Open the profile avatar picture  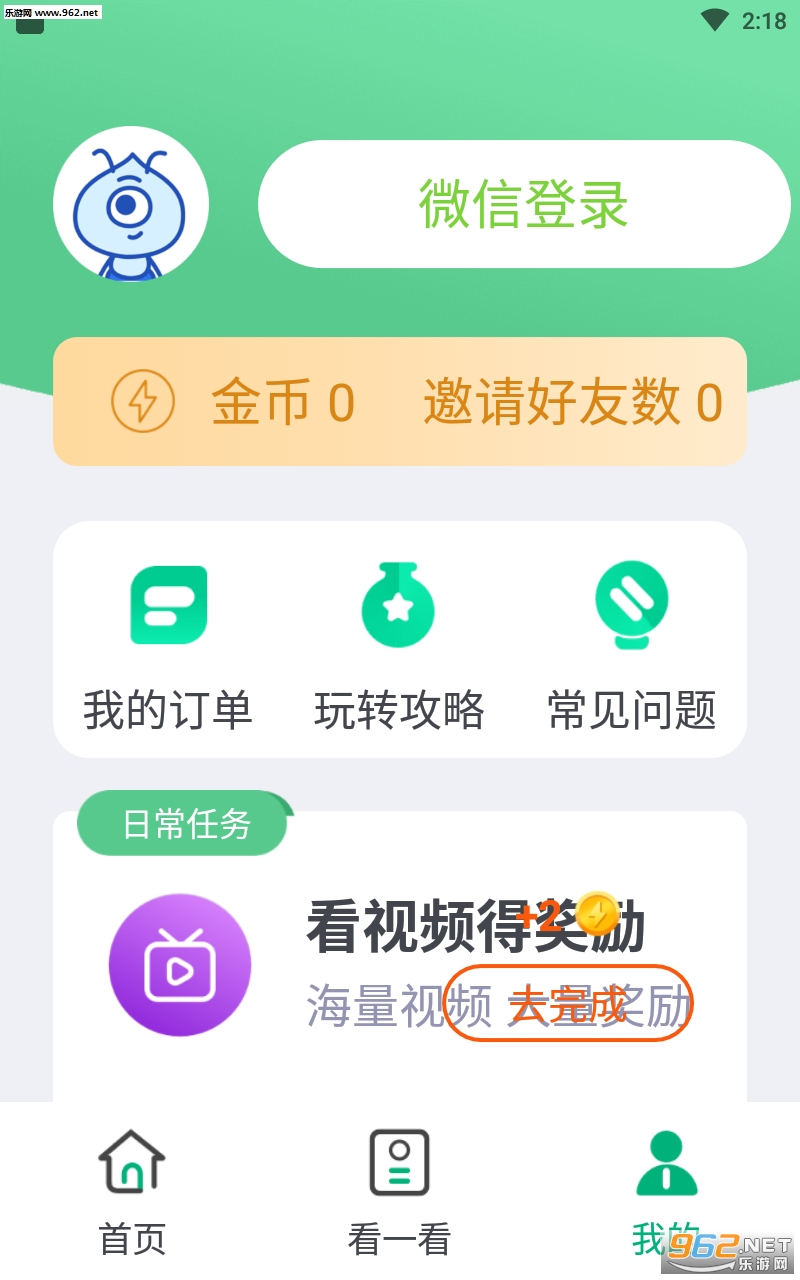pyautogui.click(x=131, y=204)
